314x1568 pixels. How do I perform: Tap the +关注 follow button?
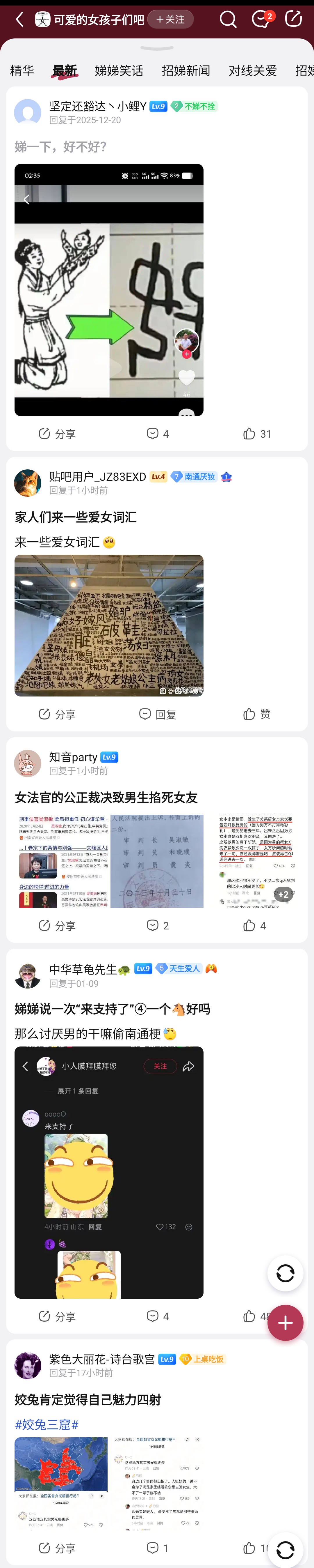click(170, 20)
